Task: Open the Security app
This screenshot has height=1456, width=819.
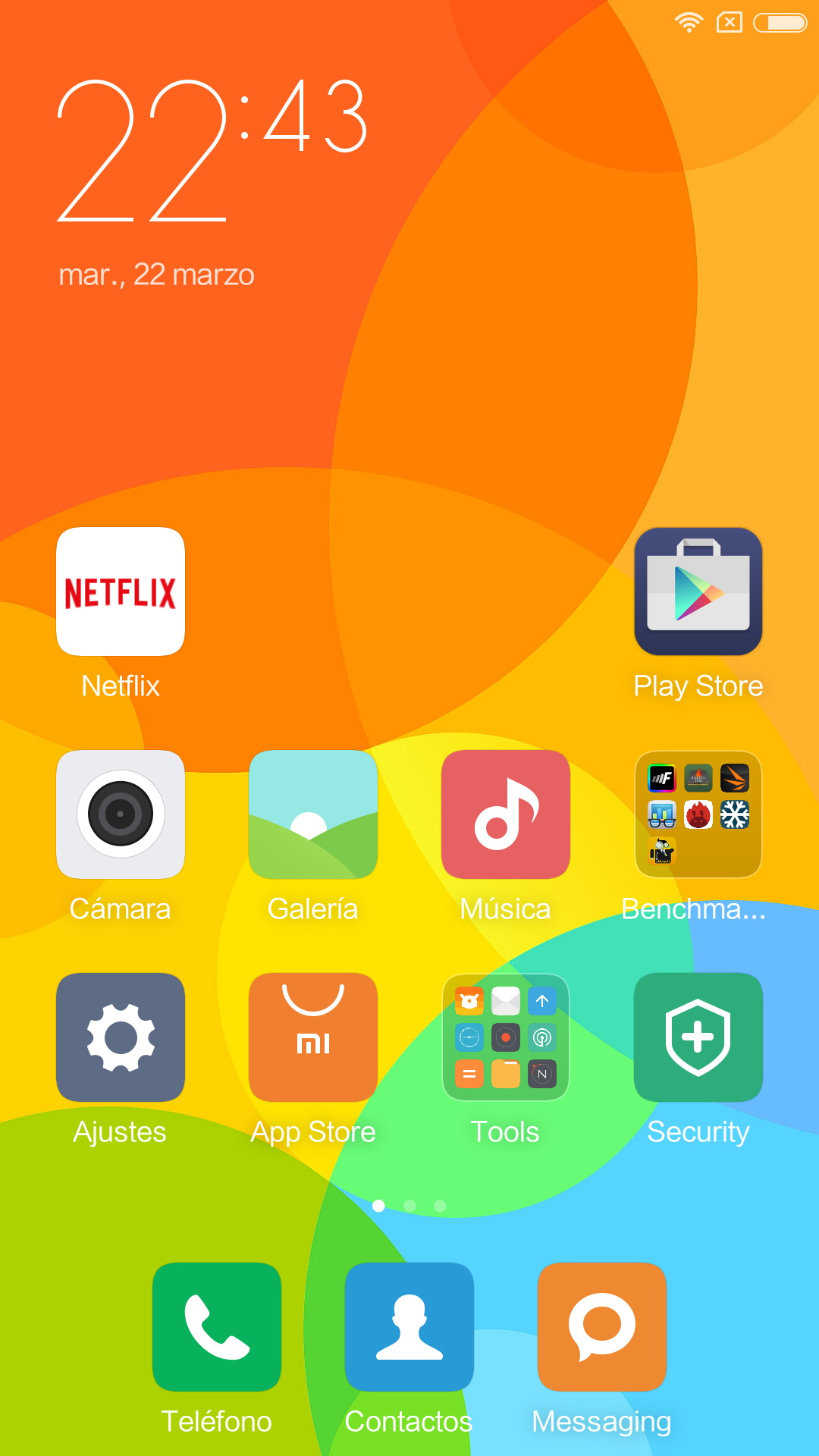Action: point(698,1037)
